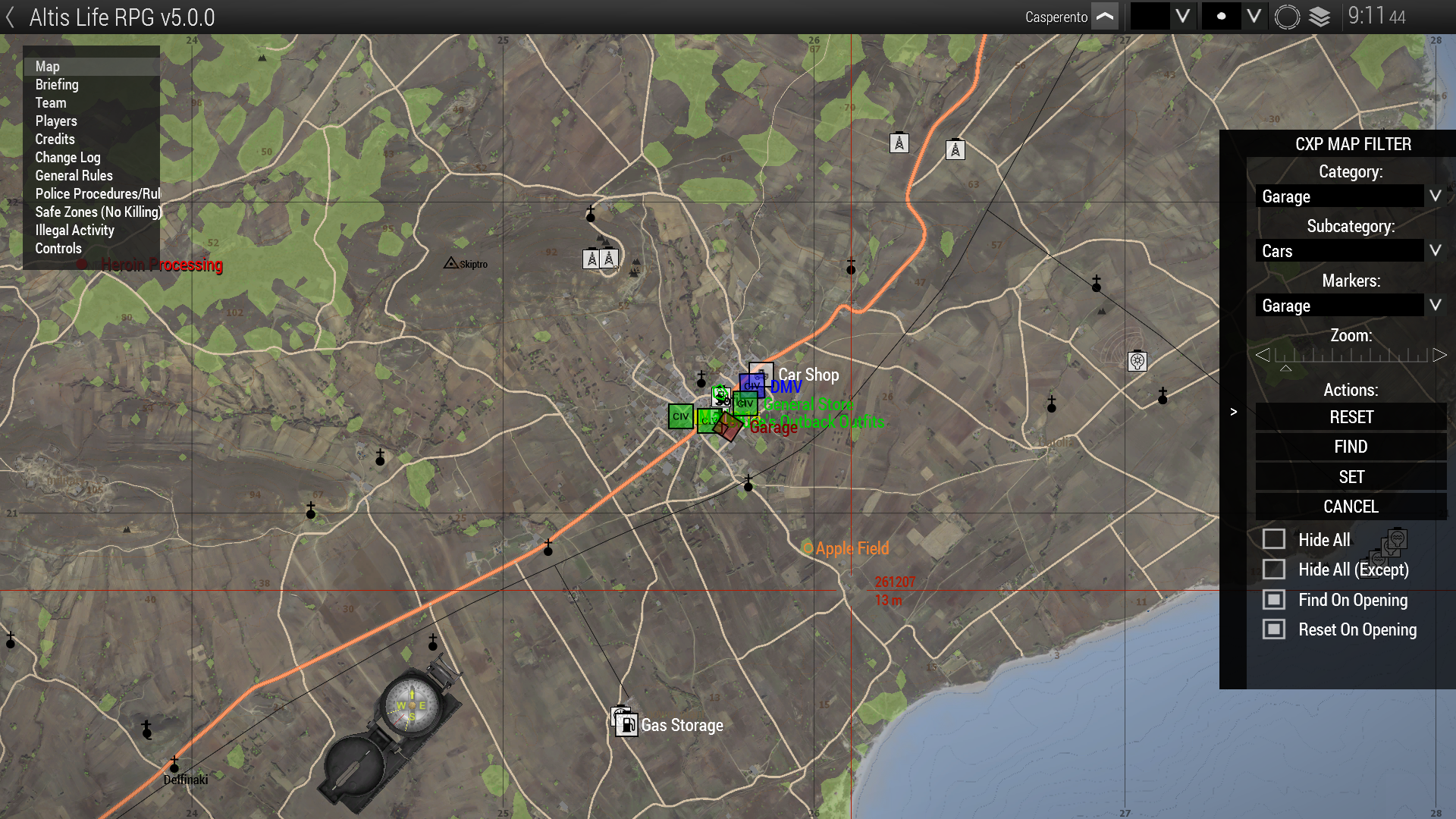Enable the Hide All (Except) checkbox
Image resolution: width=1456 pixels, height=819 pixels.
click(x=1274, y=570)
